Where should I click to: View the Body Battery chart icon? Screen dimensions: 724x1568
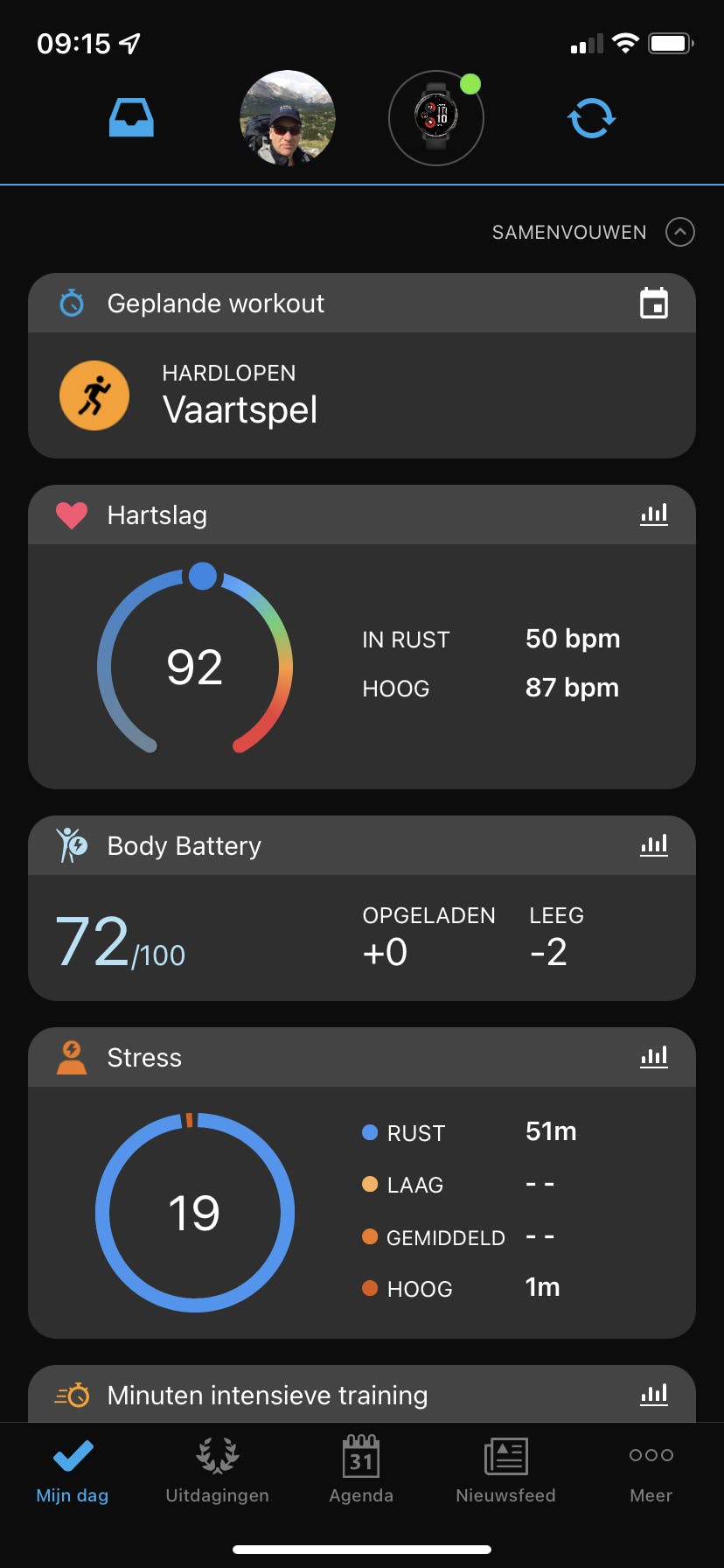click(x=654, y=845)
